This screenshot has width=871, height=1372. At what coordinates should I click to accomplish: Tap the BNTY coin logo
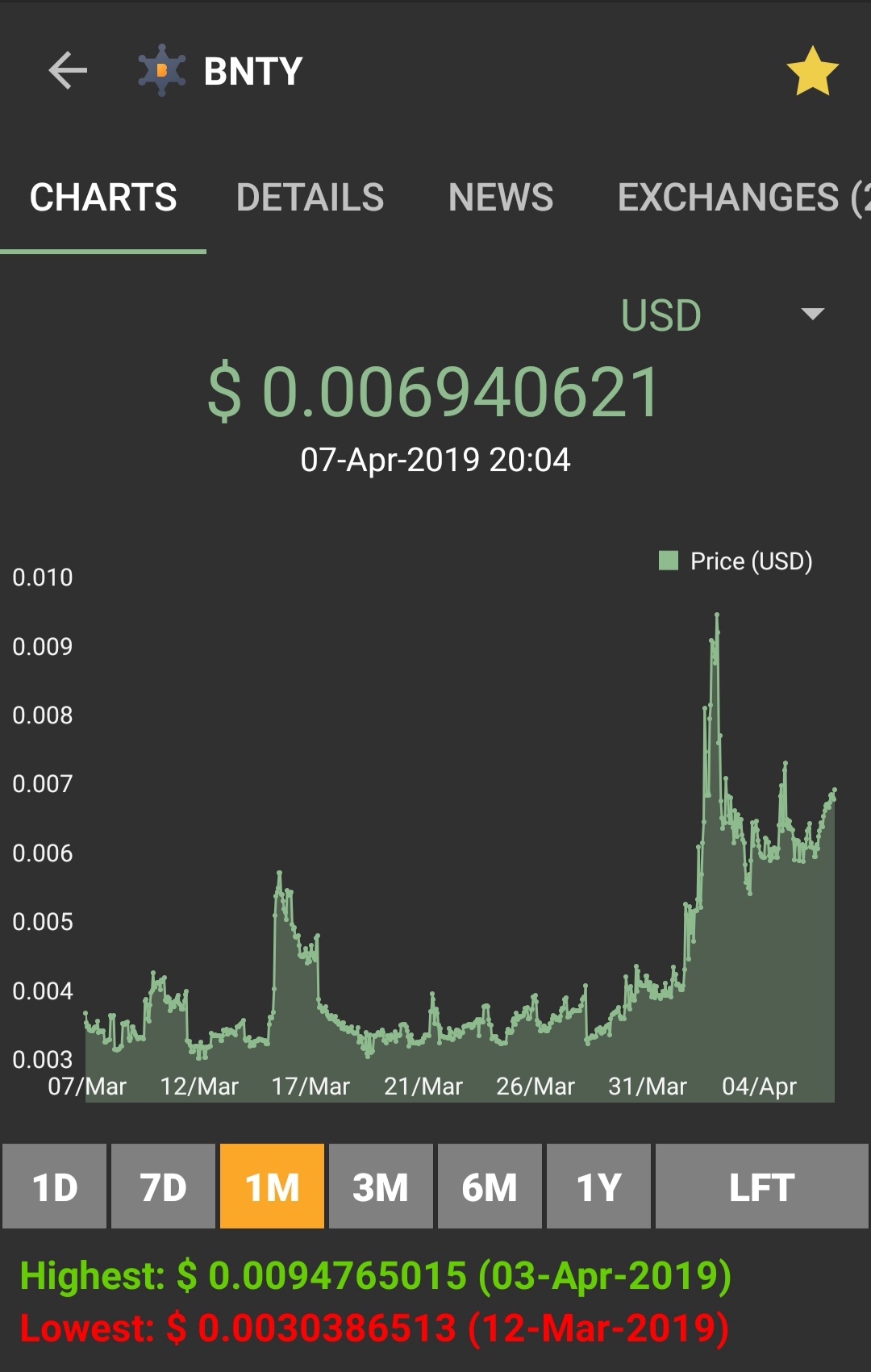[161, 70]
